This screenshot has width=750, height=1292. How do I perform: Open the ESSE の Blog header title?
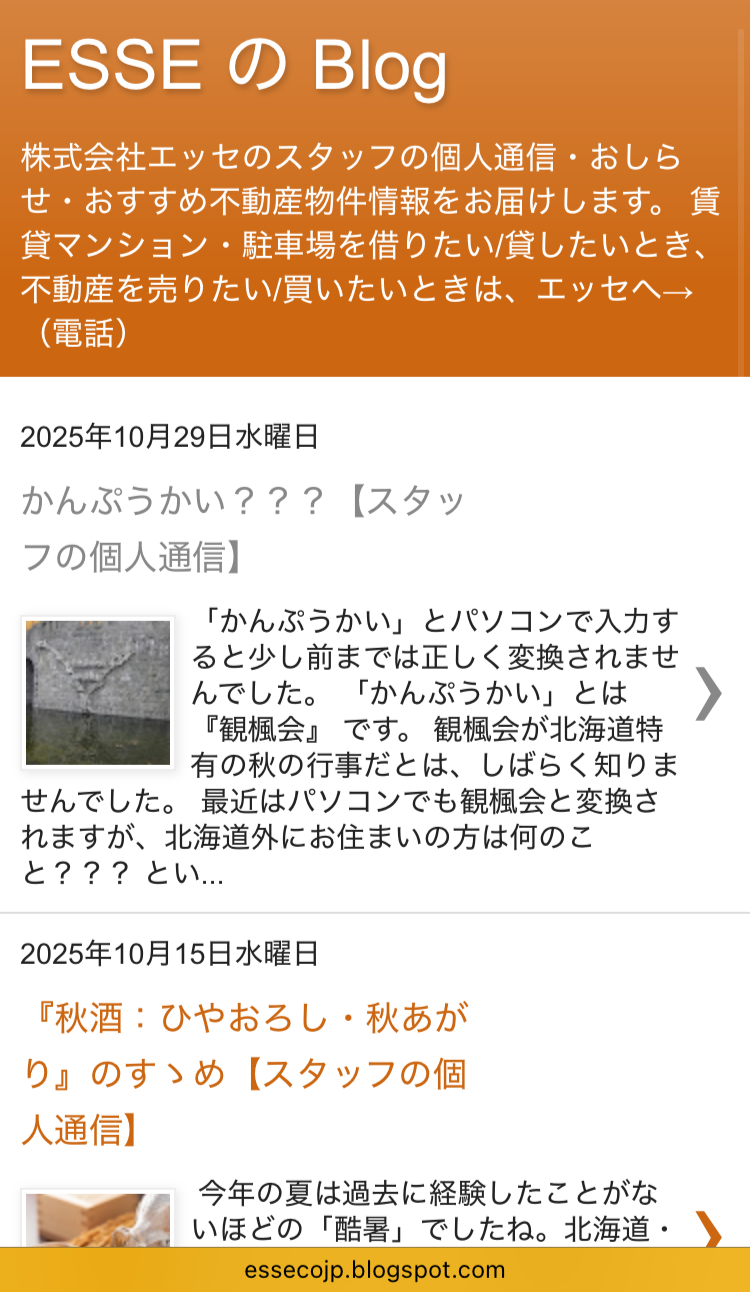tap(234, 66)
